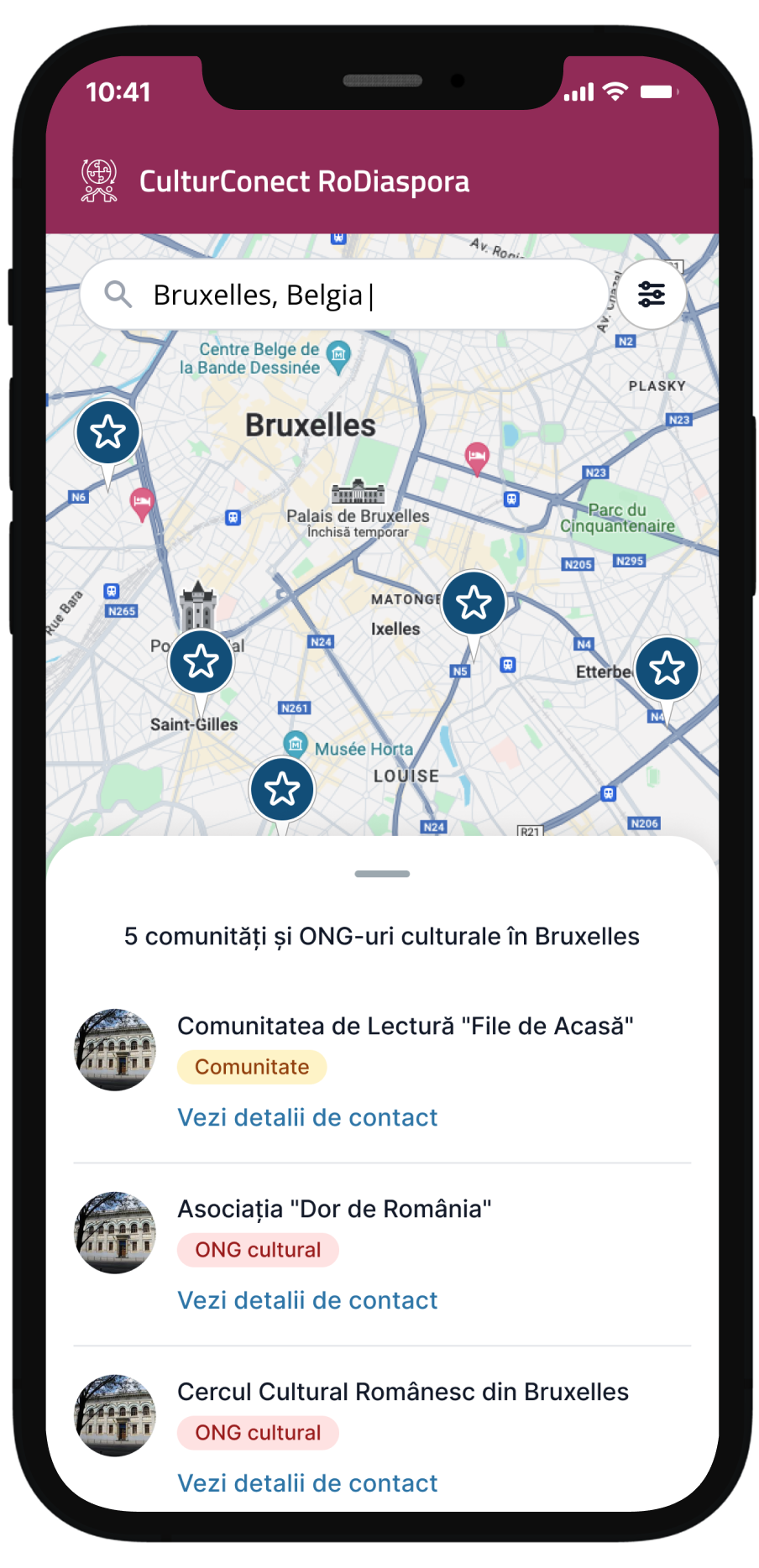Open Cercul Cultural Românesc din Bruxelles

coord(403,1392)
